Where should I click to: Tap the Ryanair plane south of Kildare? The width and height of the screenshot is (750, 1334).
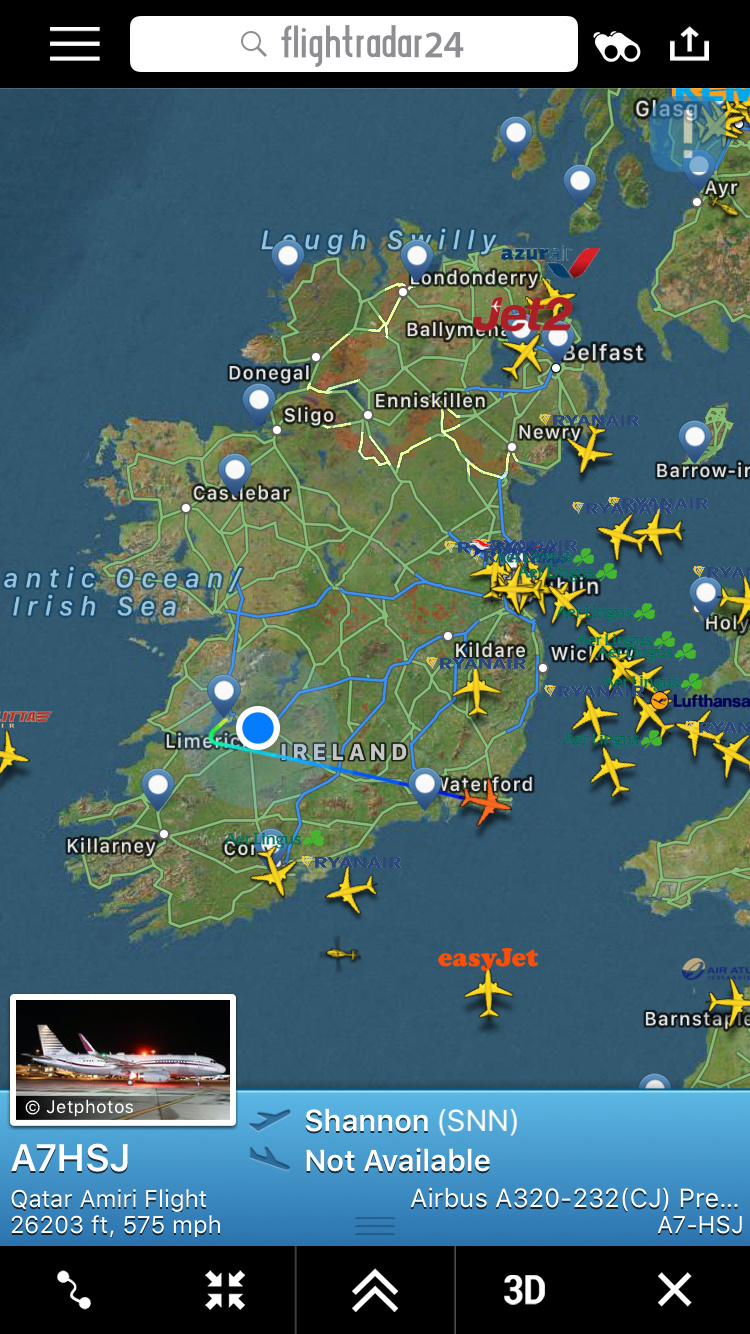tap(476, 690)
